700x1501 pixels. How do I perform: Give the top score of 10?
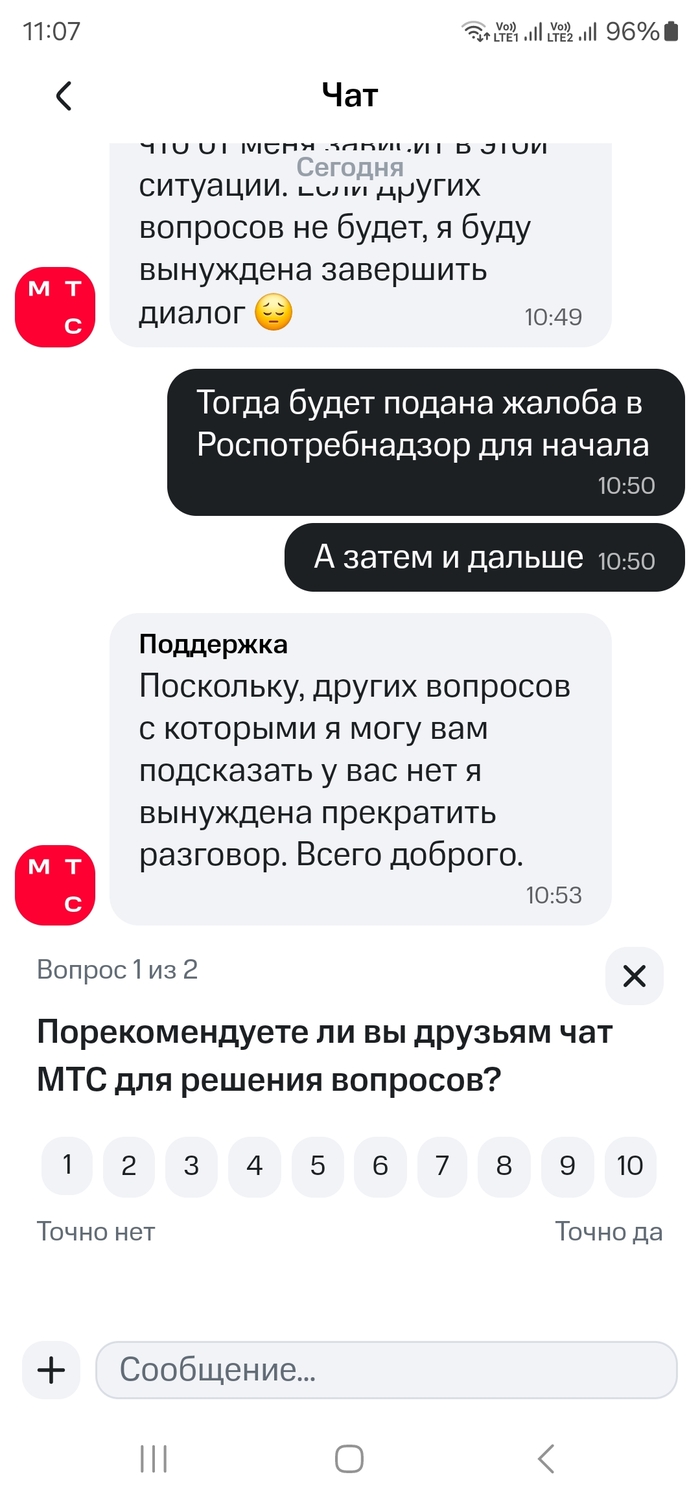point(630,1165)
